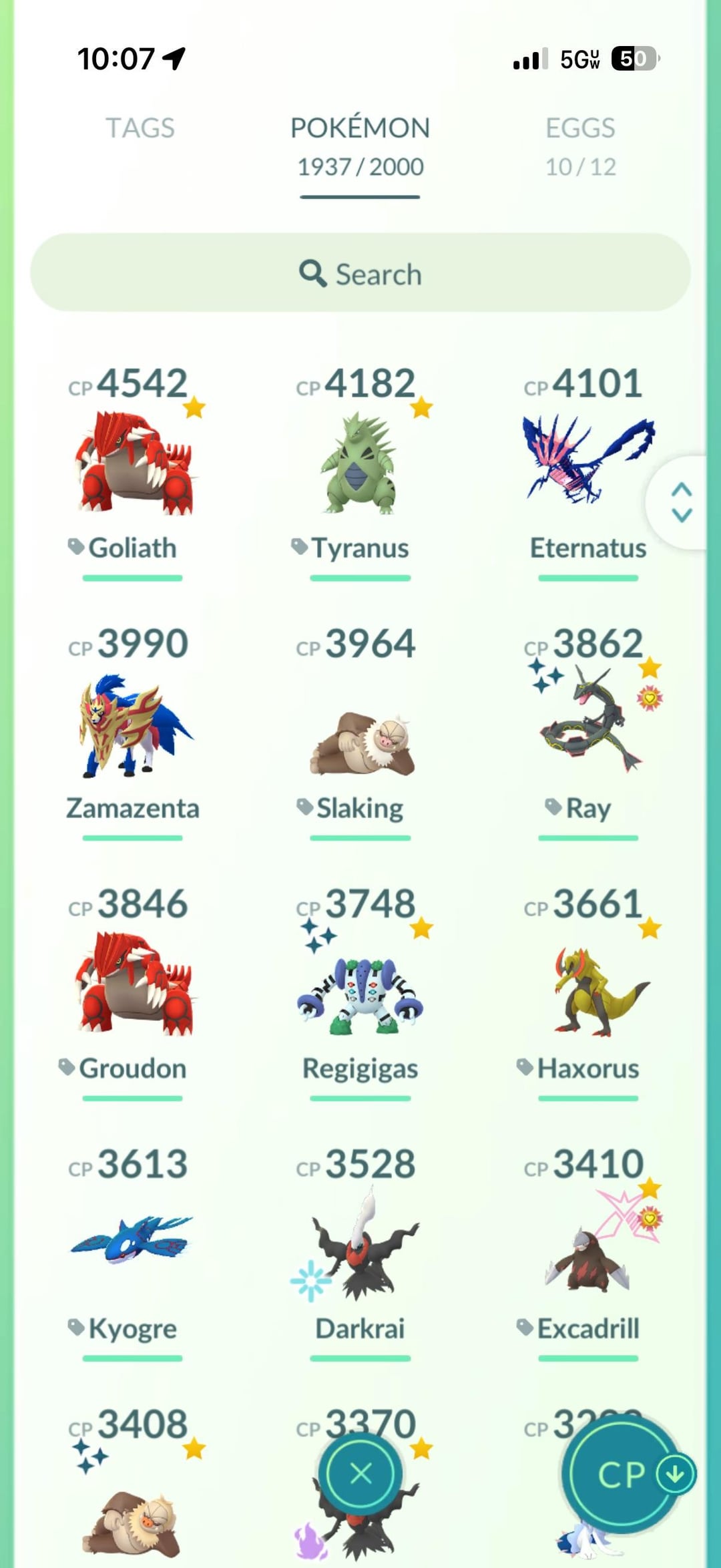The width and height of the screenshot is (721, 1568).
Task: Switch to the Tags tab
Action: click(140, 128)
